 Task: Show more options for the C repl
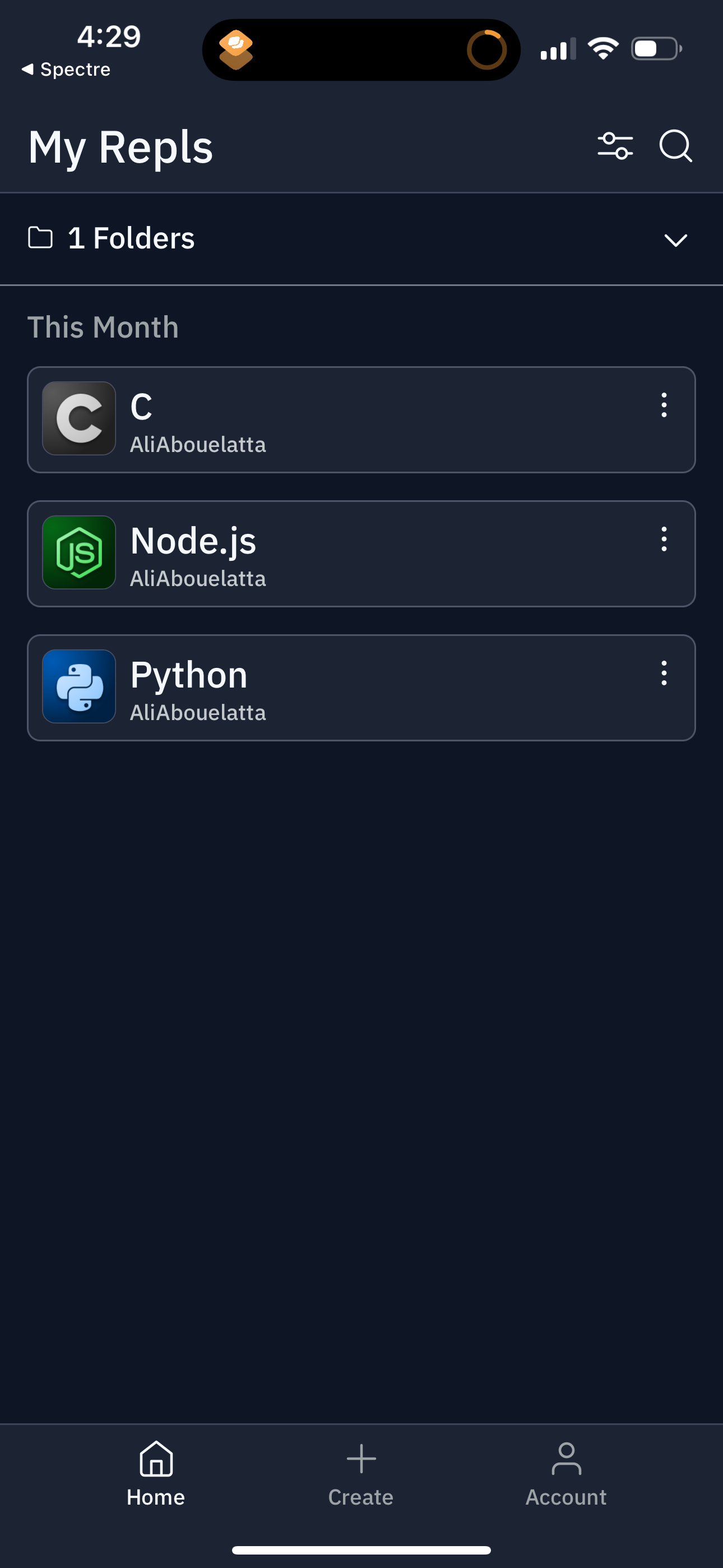[x=664, y=405]
